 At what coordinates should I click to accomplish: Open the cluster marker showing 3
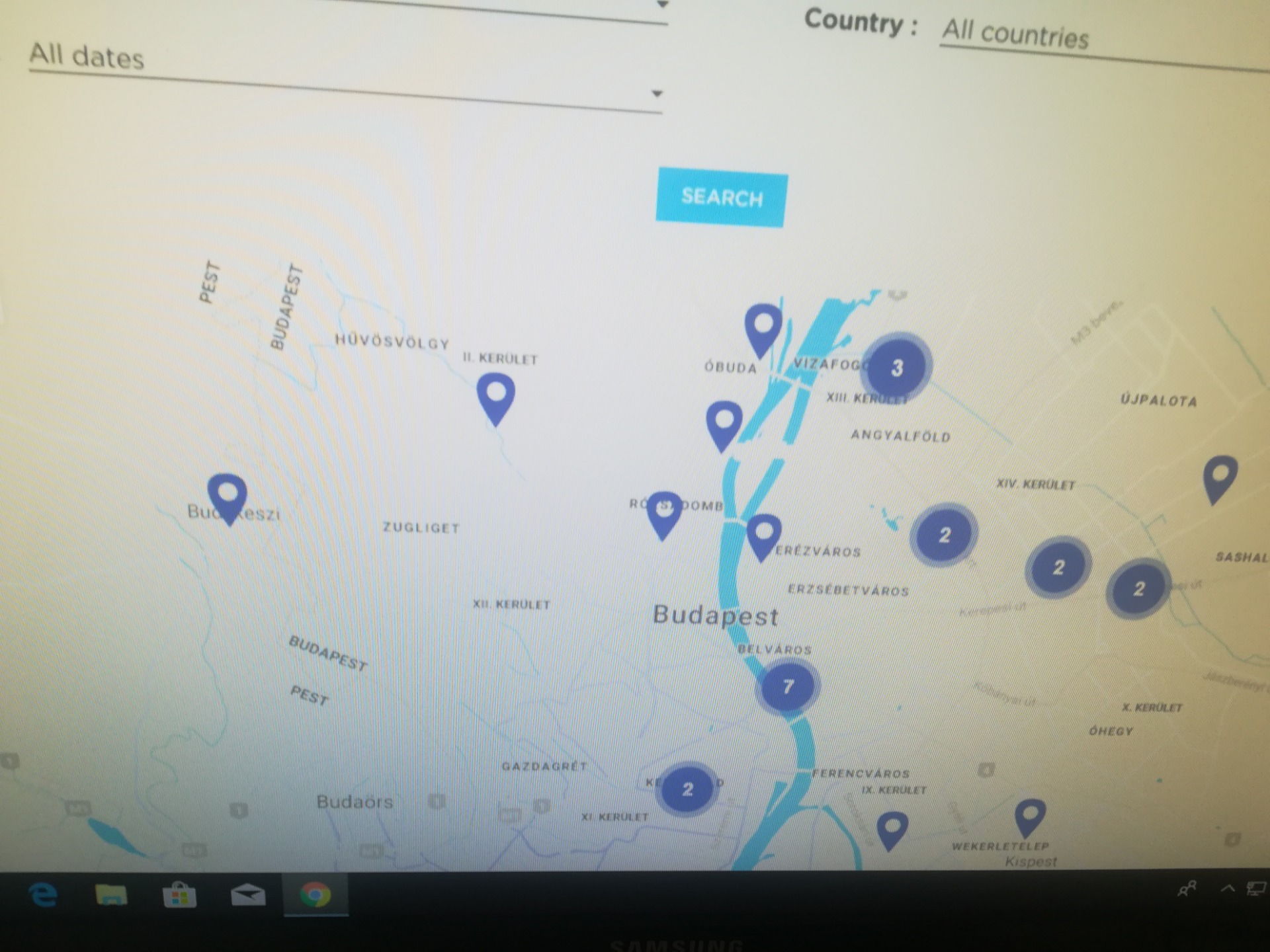pyautogui.click(x=897, y=368)
